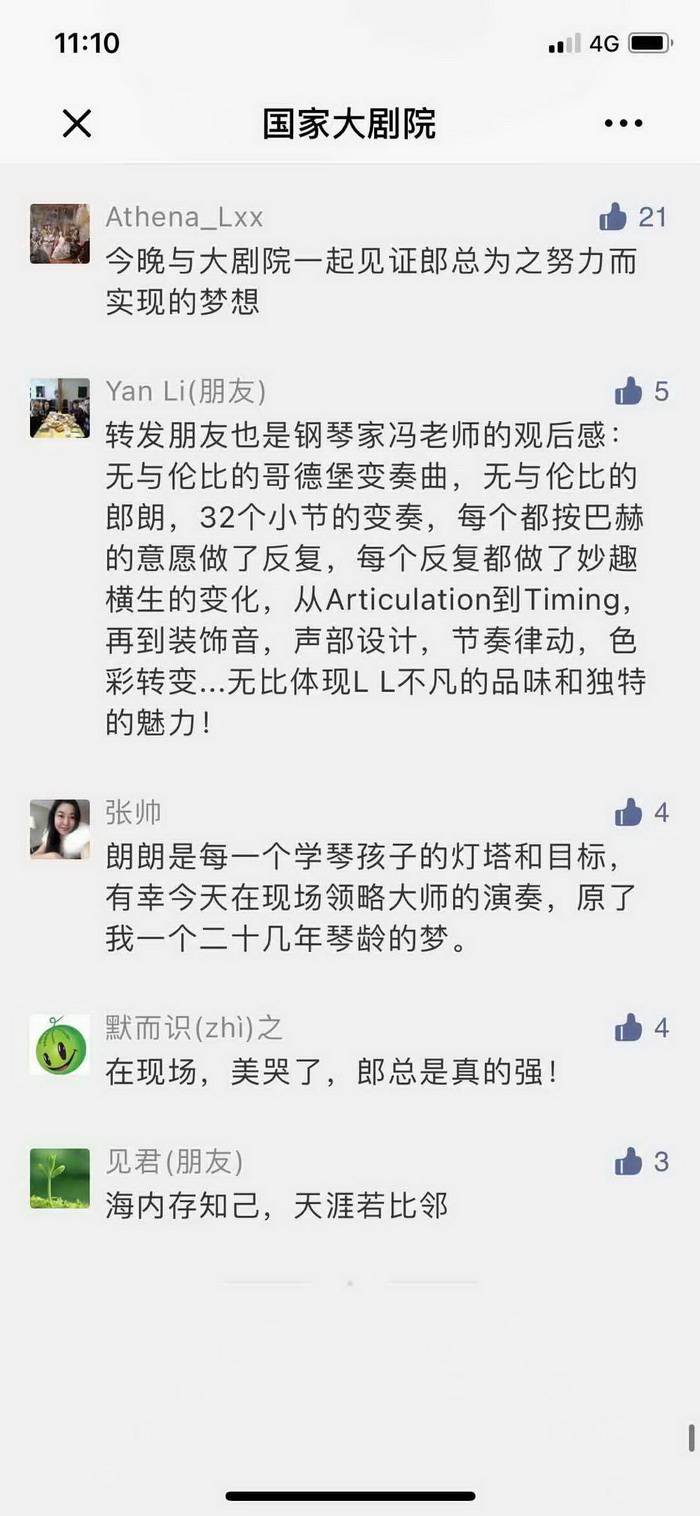This screenshot has height=1516, width=700.
Task: Like 见君's comment
Action: tap(628, 1161)
